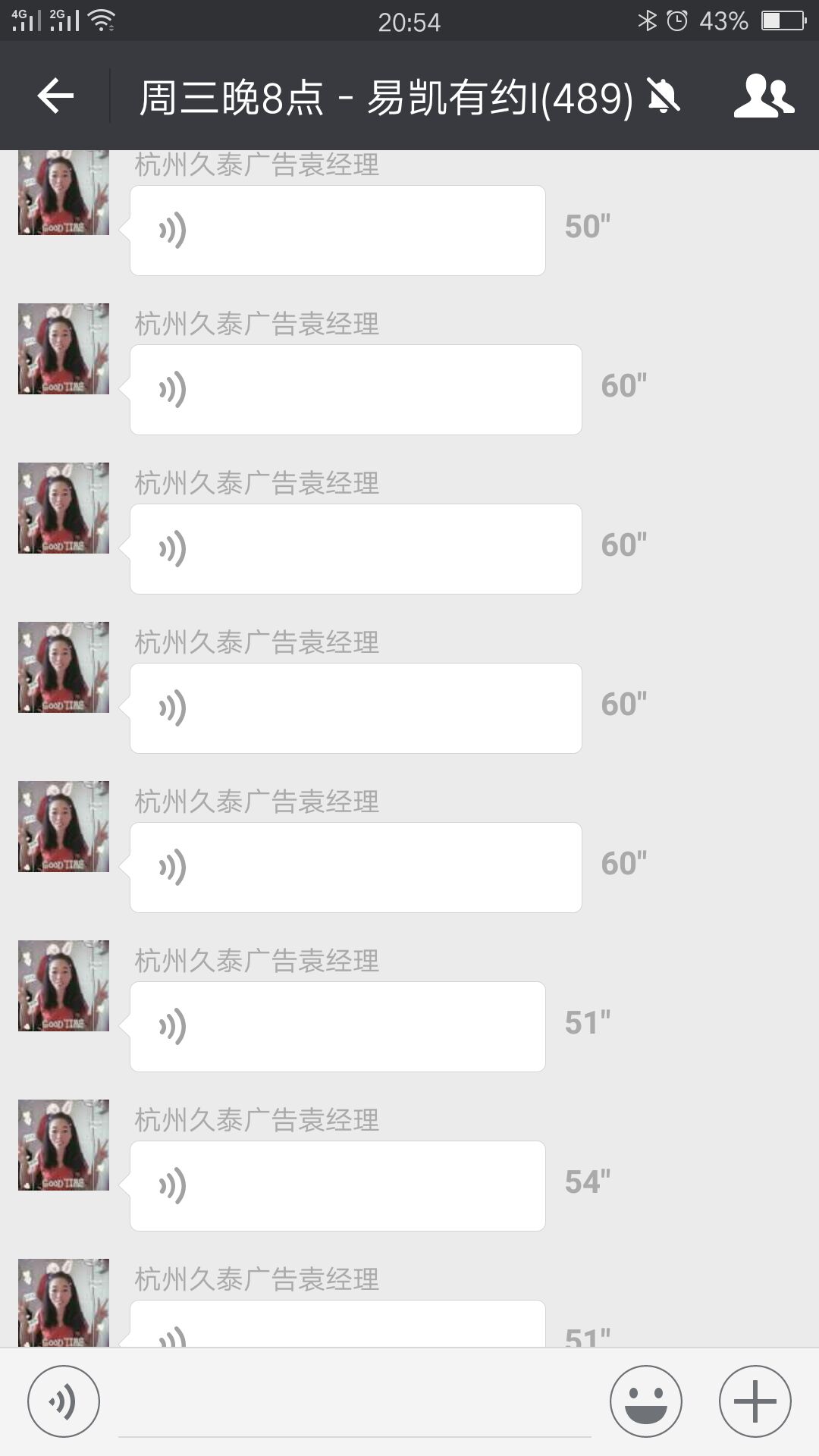The image size is (819, 1456).
Task: Open group members info
Action: click(x=763, y=96)
